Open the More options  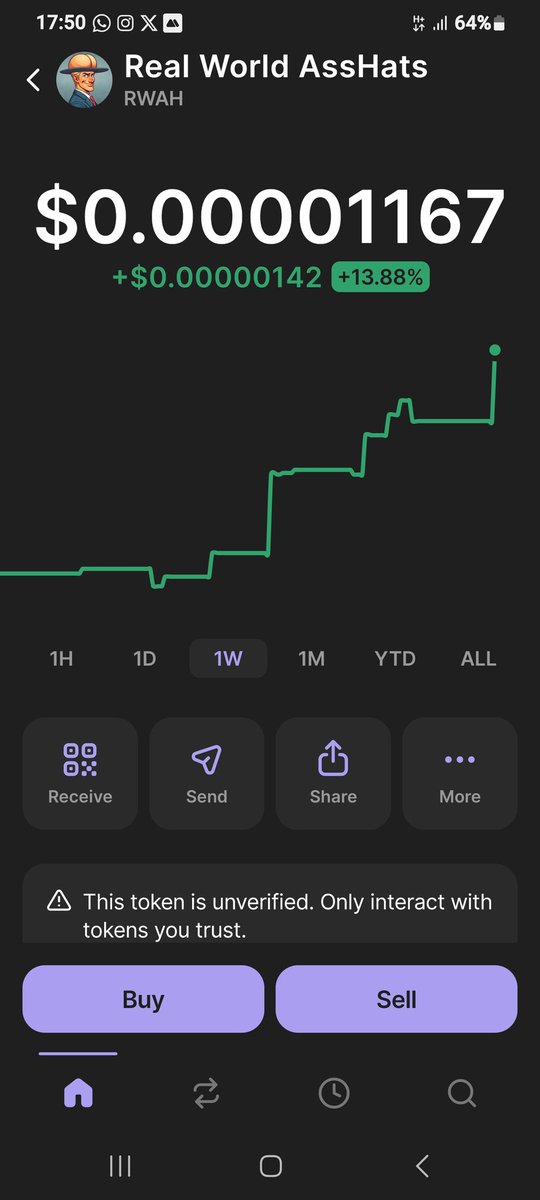[460, 773]
